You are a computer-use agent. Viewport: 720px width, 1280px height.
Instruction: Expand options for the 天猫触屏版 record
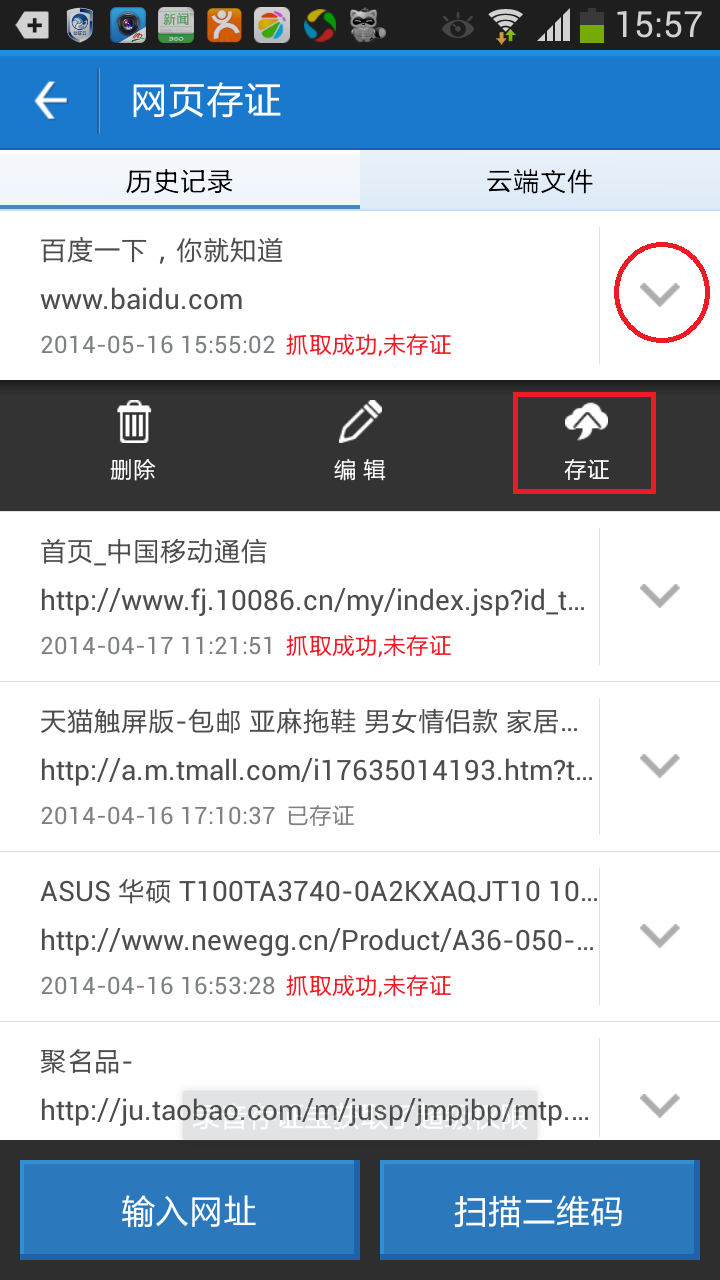(x=659, y=765)
